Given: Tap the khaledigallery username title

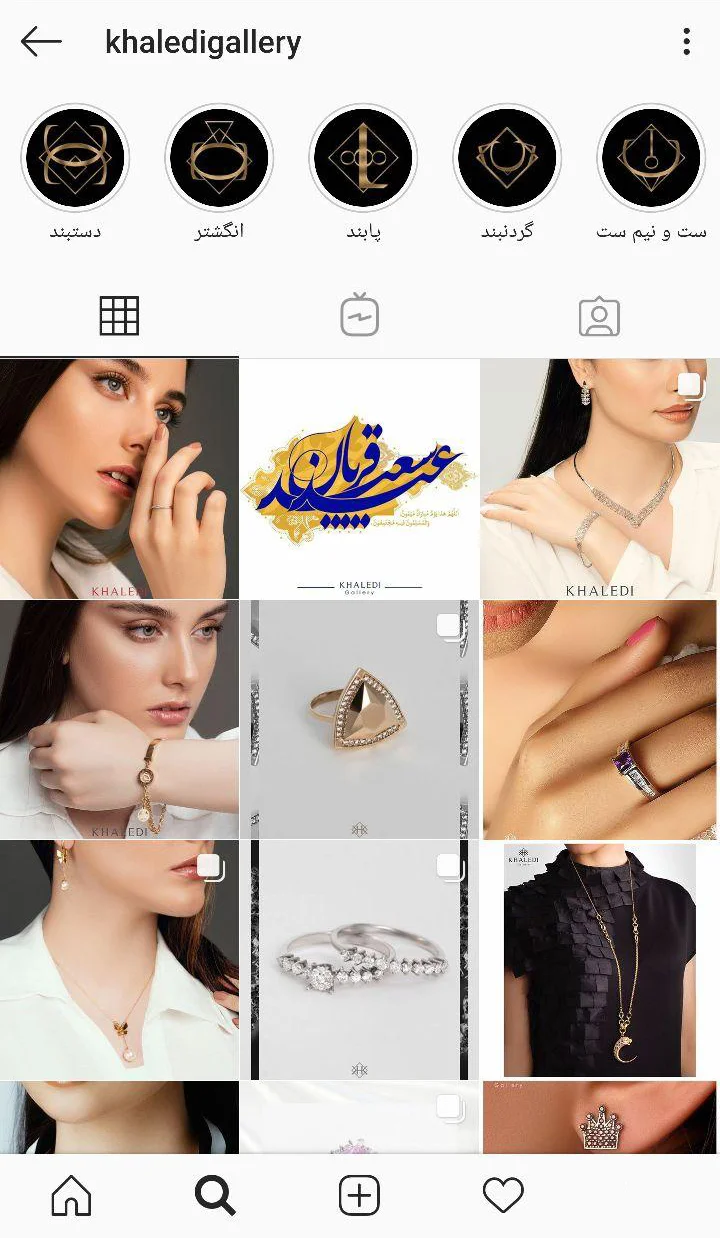Looking at the screenshot, I should click(202, 42).
